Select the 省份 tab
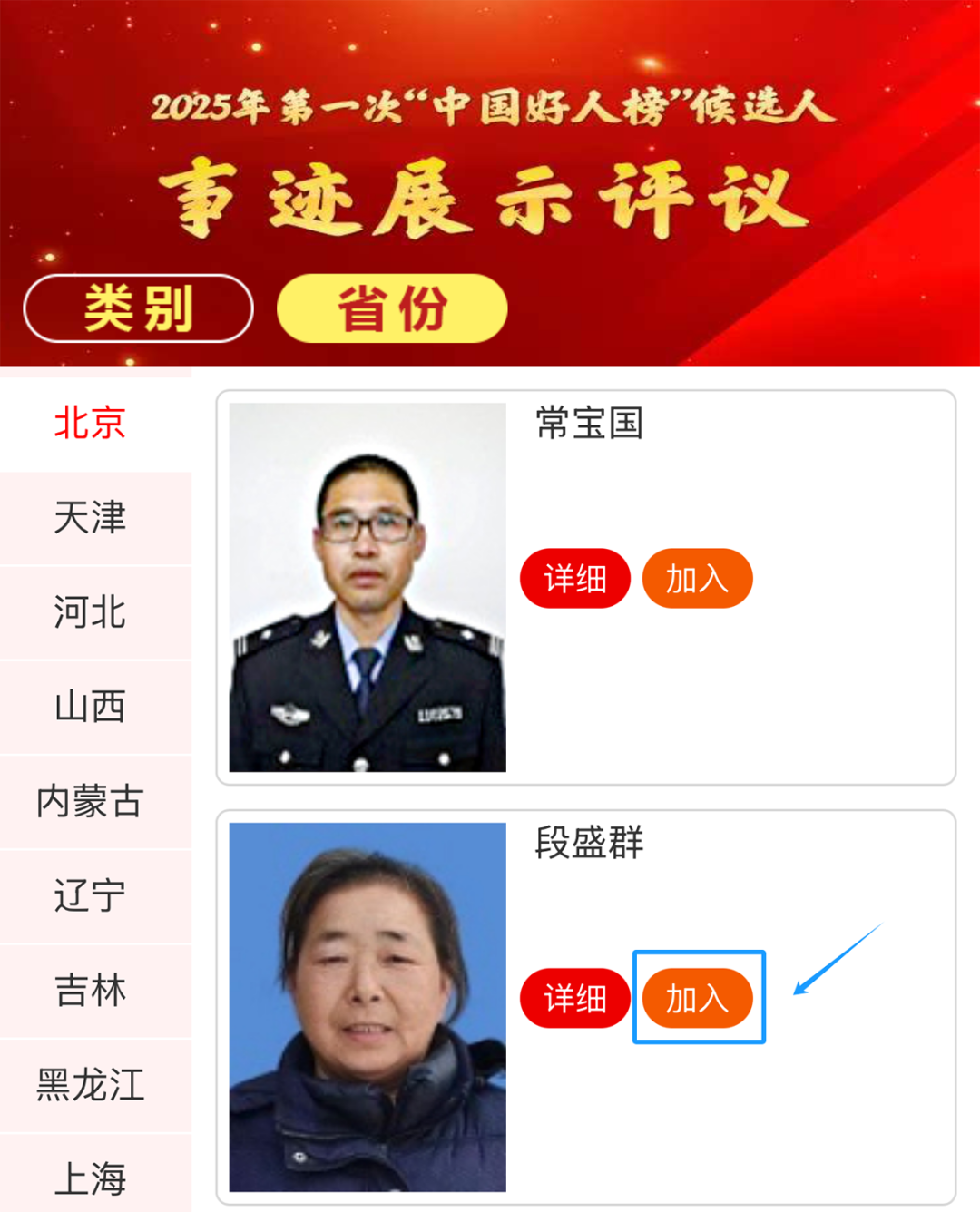Image resolution: width=980 pixels, height=1212 pixels. point(392,308)
